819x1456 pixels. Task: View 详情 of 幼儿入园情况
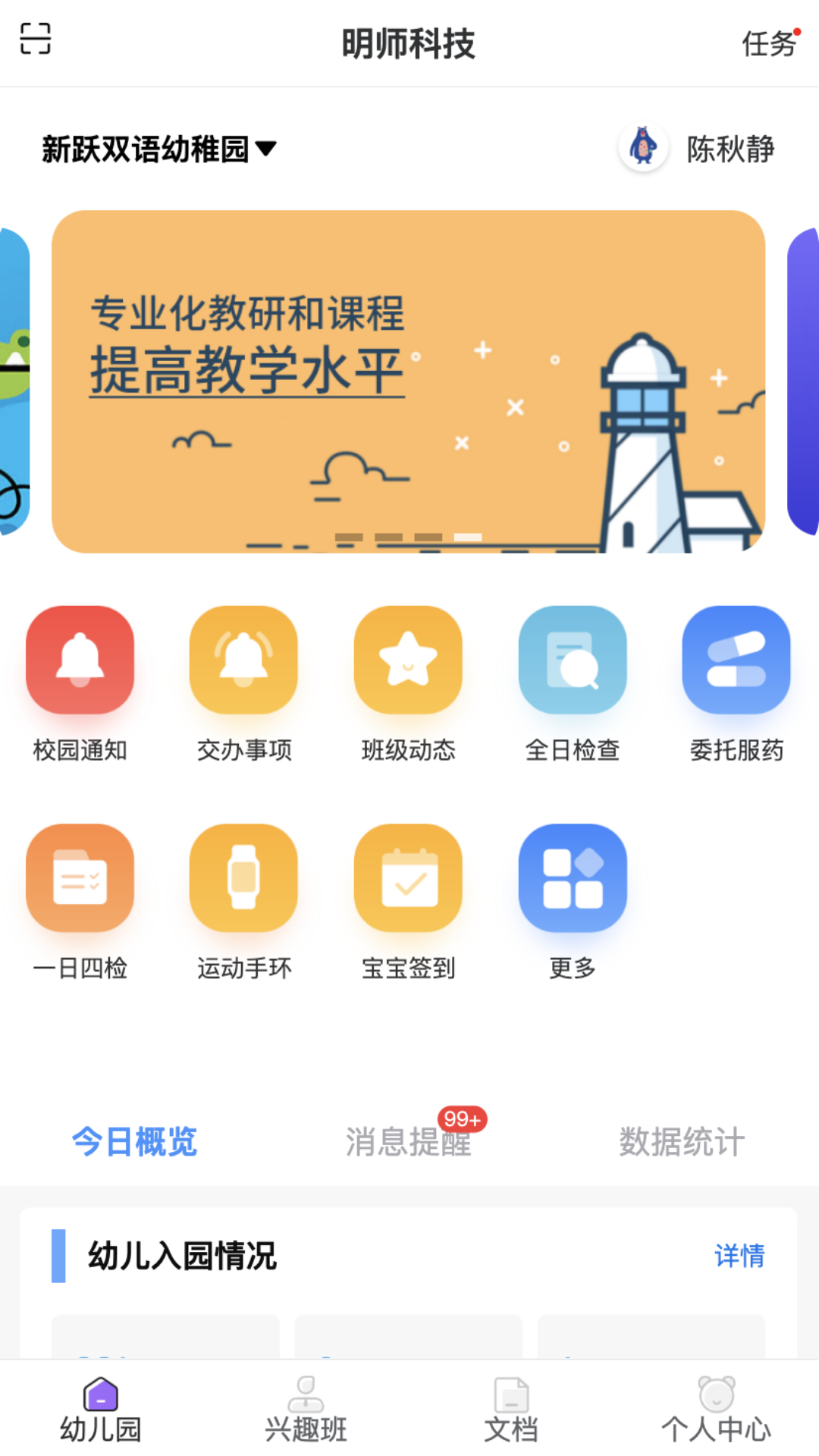point(740,1257)
